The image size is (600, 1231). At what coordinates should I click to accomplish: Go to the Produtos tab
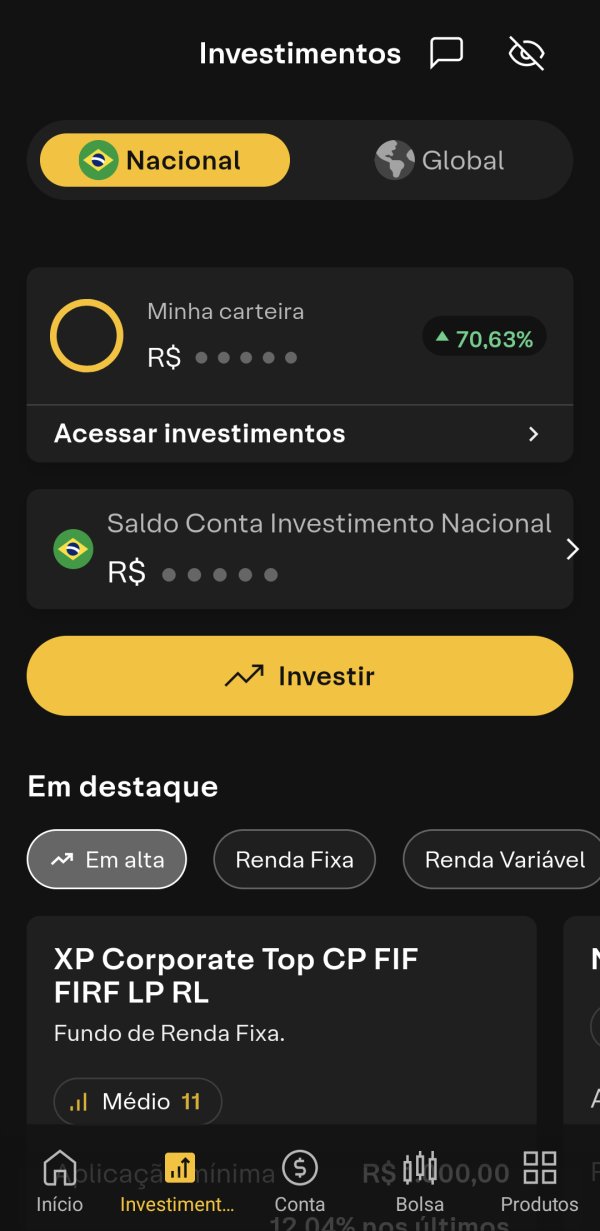[539, 1181]
